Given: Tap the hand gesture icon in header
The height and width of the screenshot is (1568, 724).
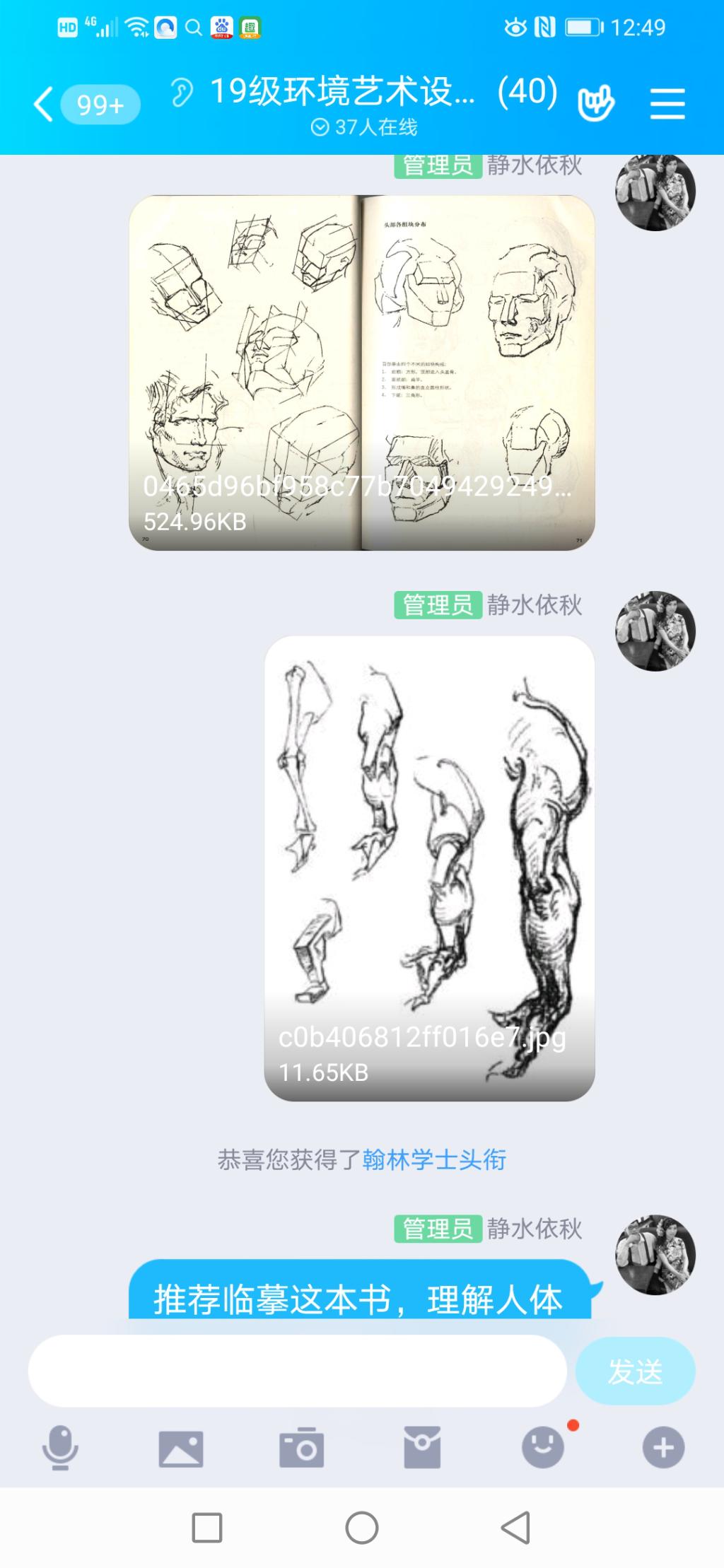Looking at the screenshot, I should tap(595, 105).
